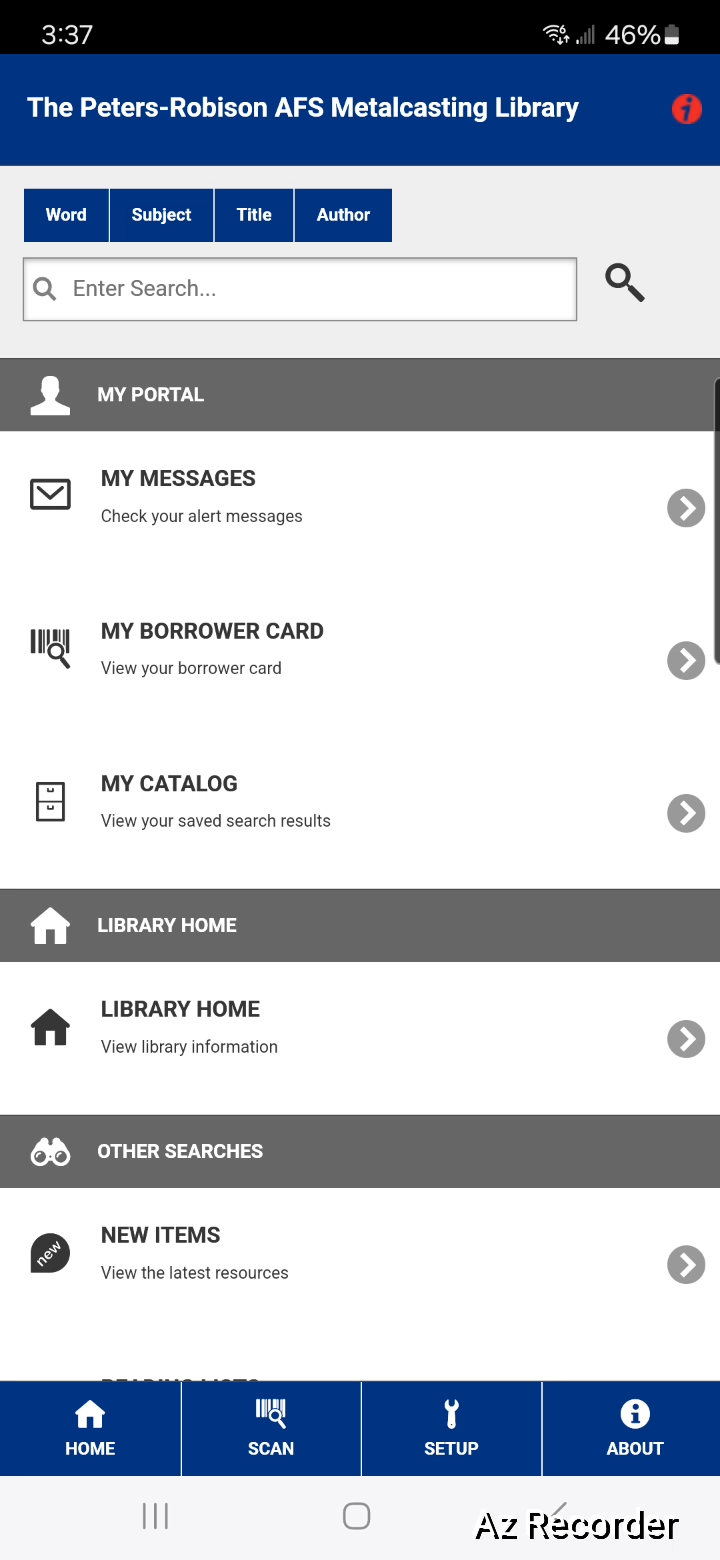720x1560 pixels.
Task: Switch to the About tab
Action: [634, 1428]
